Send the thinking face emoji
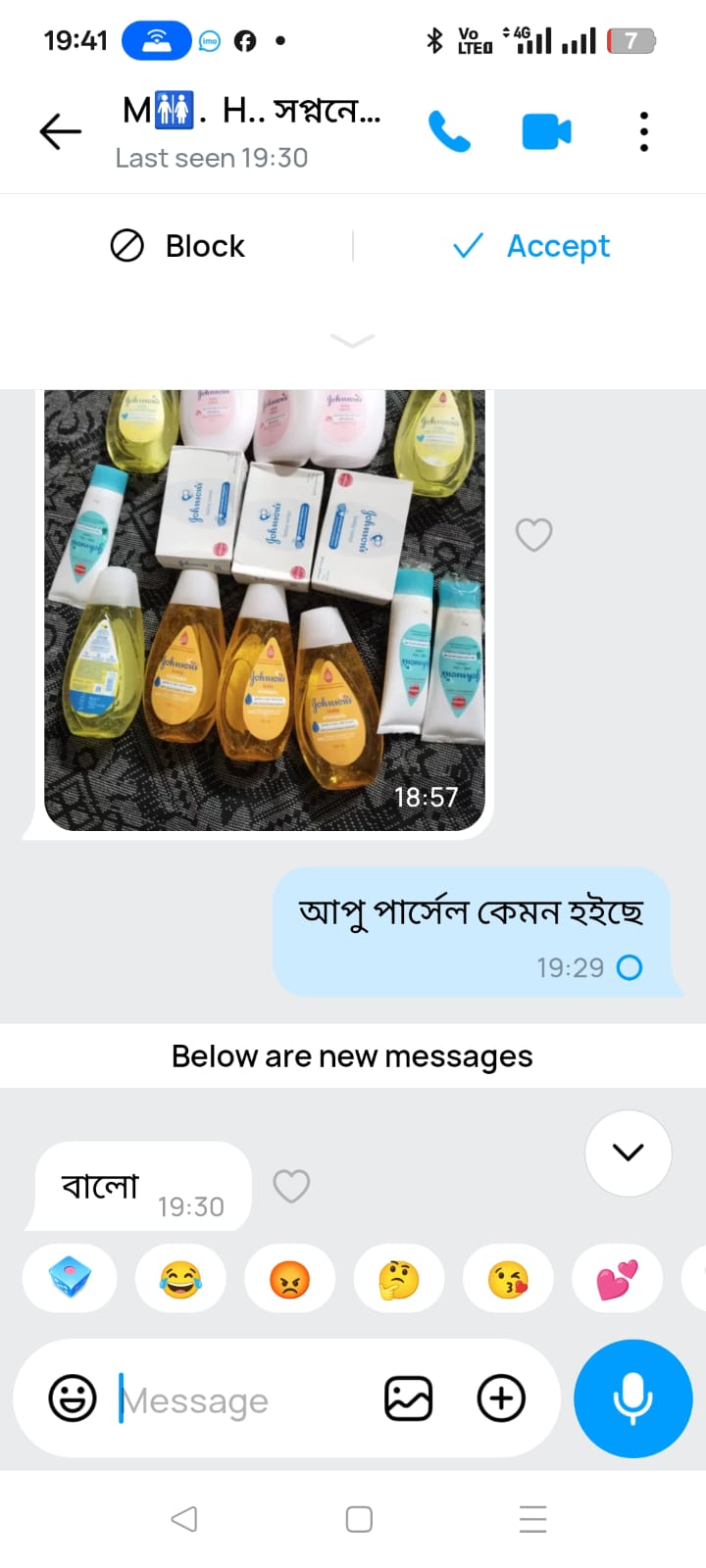 [x=399, y=1279]
